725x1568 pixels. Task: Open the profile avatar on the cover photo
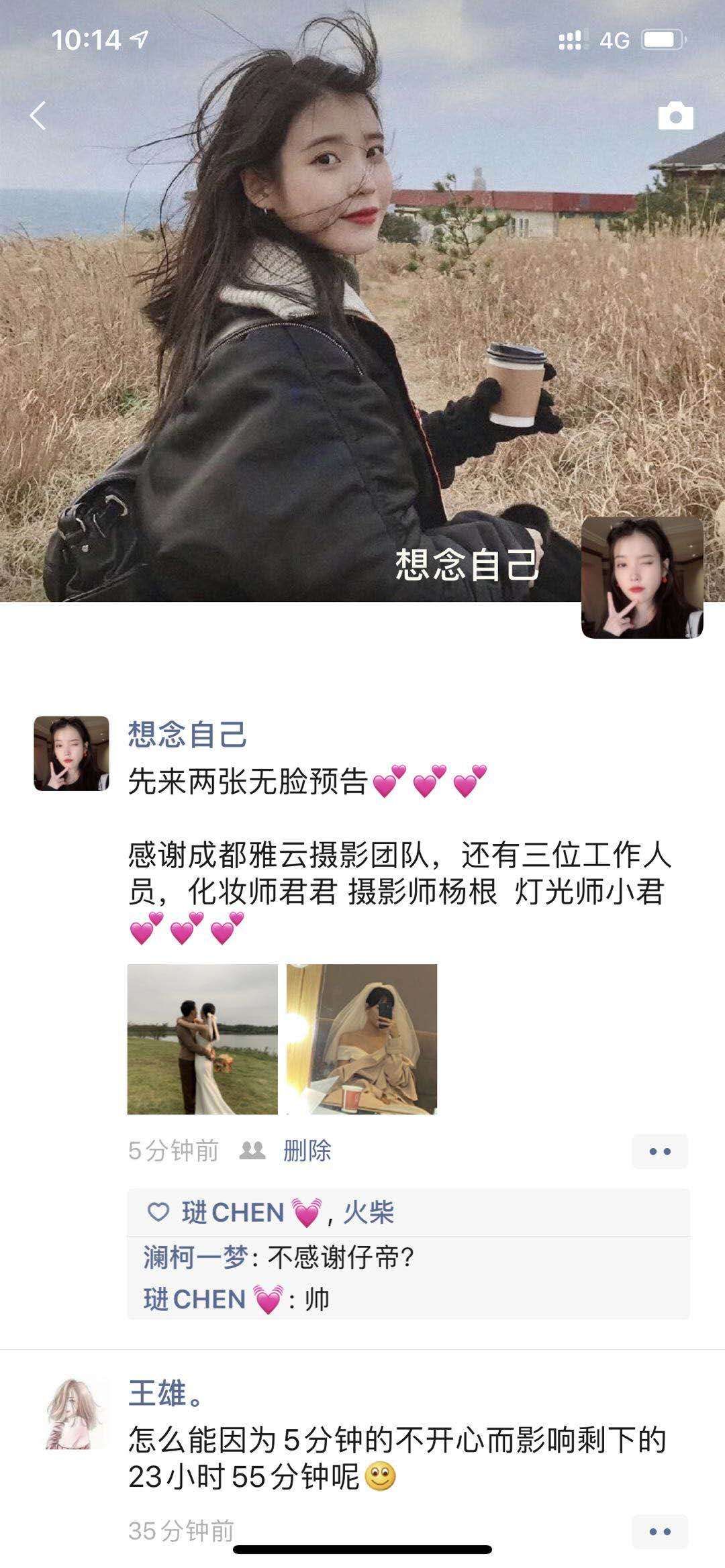pos(642,577)
